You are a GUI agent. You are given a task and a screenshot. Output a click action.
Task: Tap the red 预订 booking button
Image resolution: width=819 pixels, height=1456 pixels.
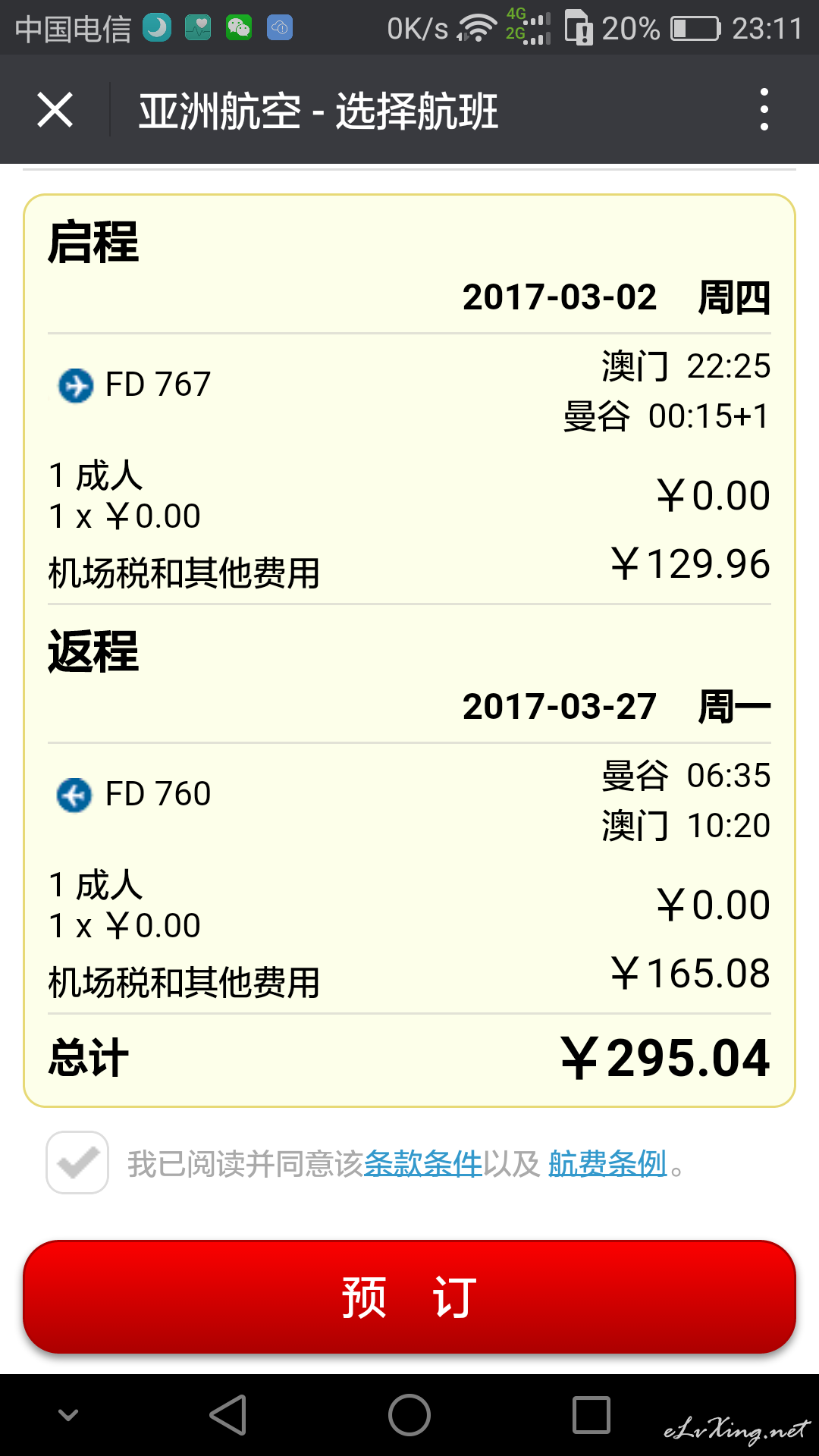click(x=409, y=1297)
